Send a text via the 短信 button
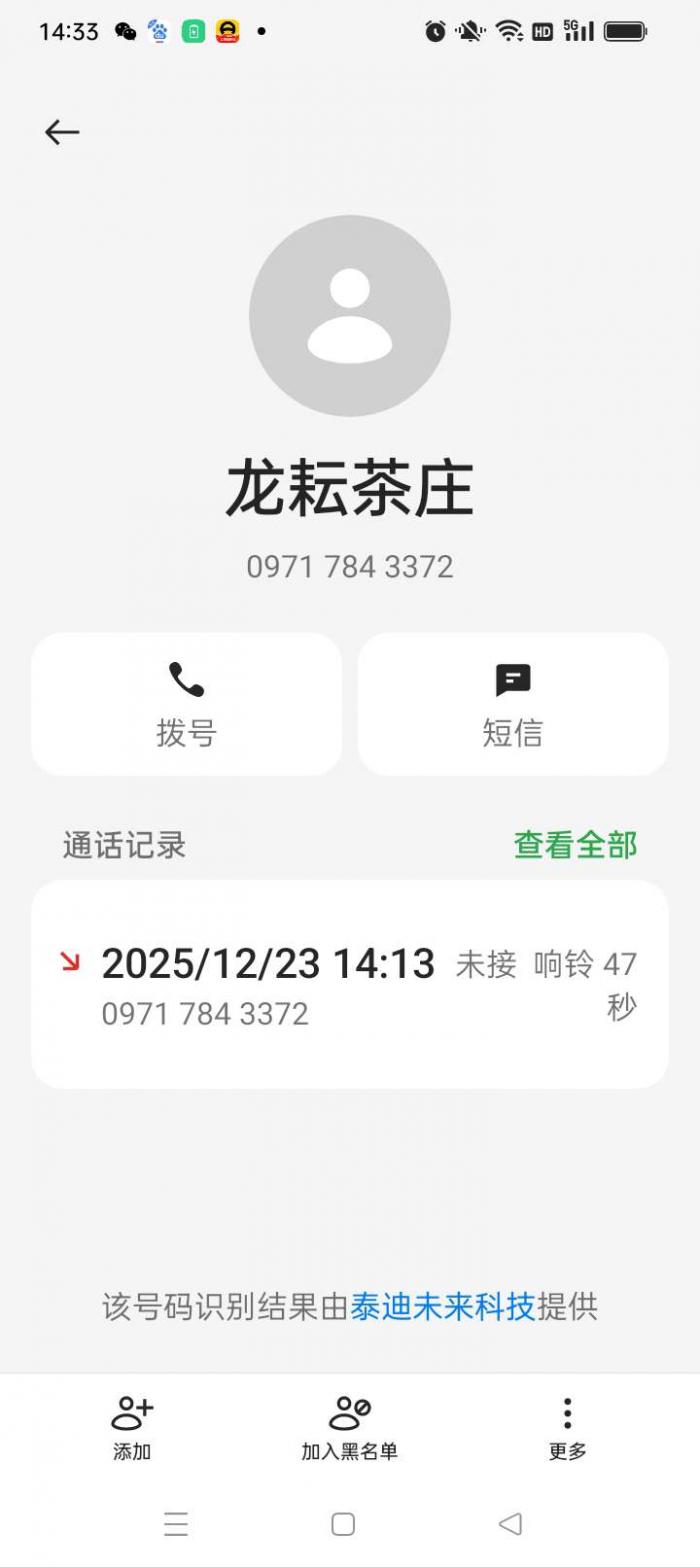The image size is (700, 1567). (513, 704)
